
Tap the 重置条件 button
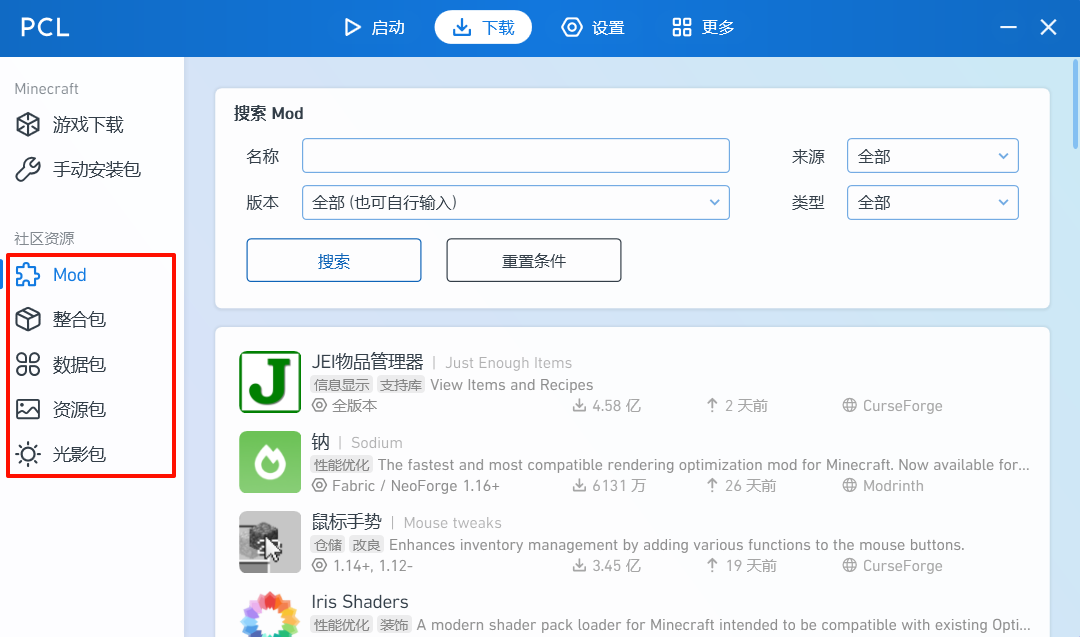point(533,261)
